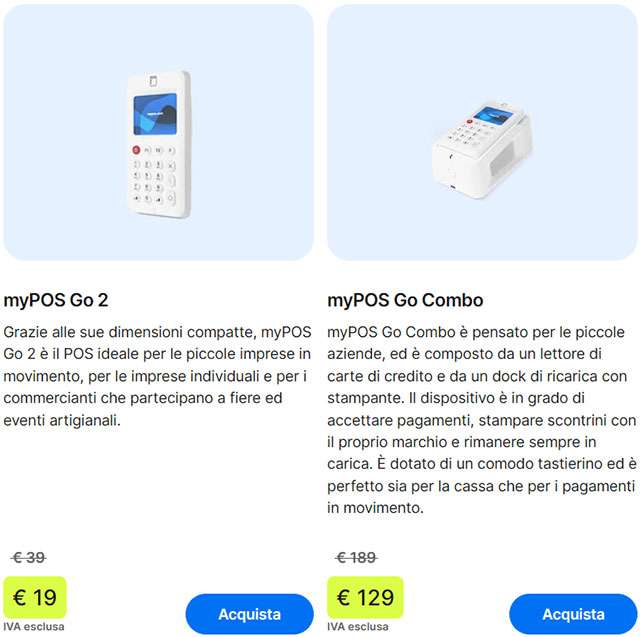Buy the myPOS Go Combo via Acquista
This screenshot has height=637, width=640.
pyautogui.click(x=573, y=613)
